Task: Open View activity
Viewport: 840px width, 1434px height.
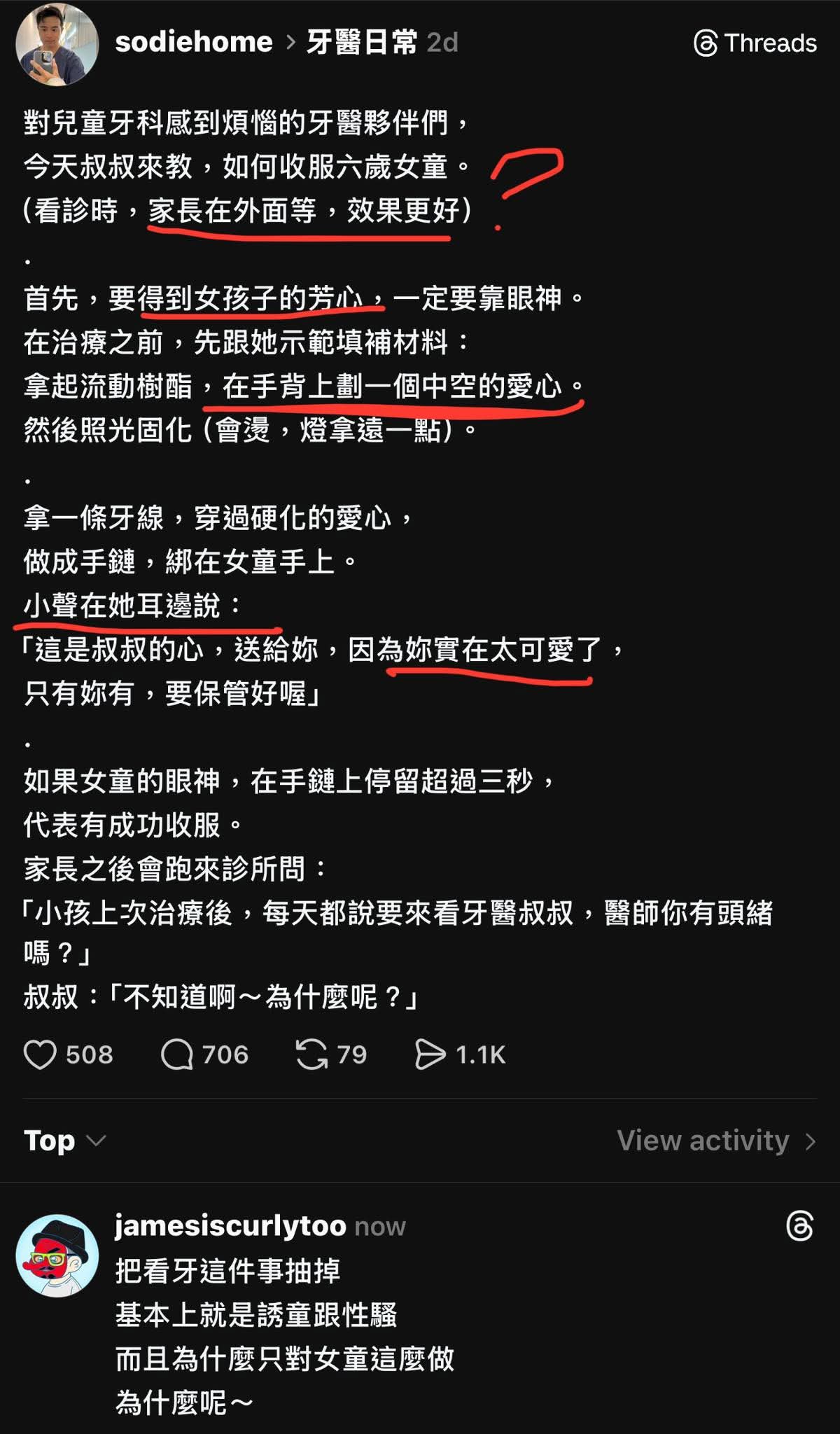Action: (x=715, y=1141)
